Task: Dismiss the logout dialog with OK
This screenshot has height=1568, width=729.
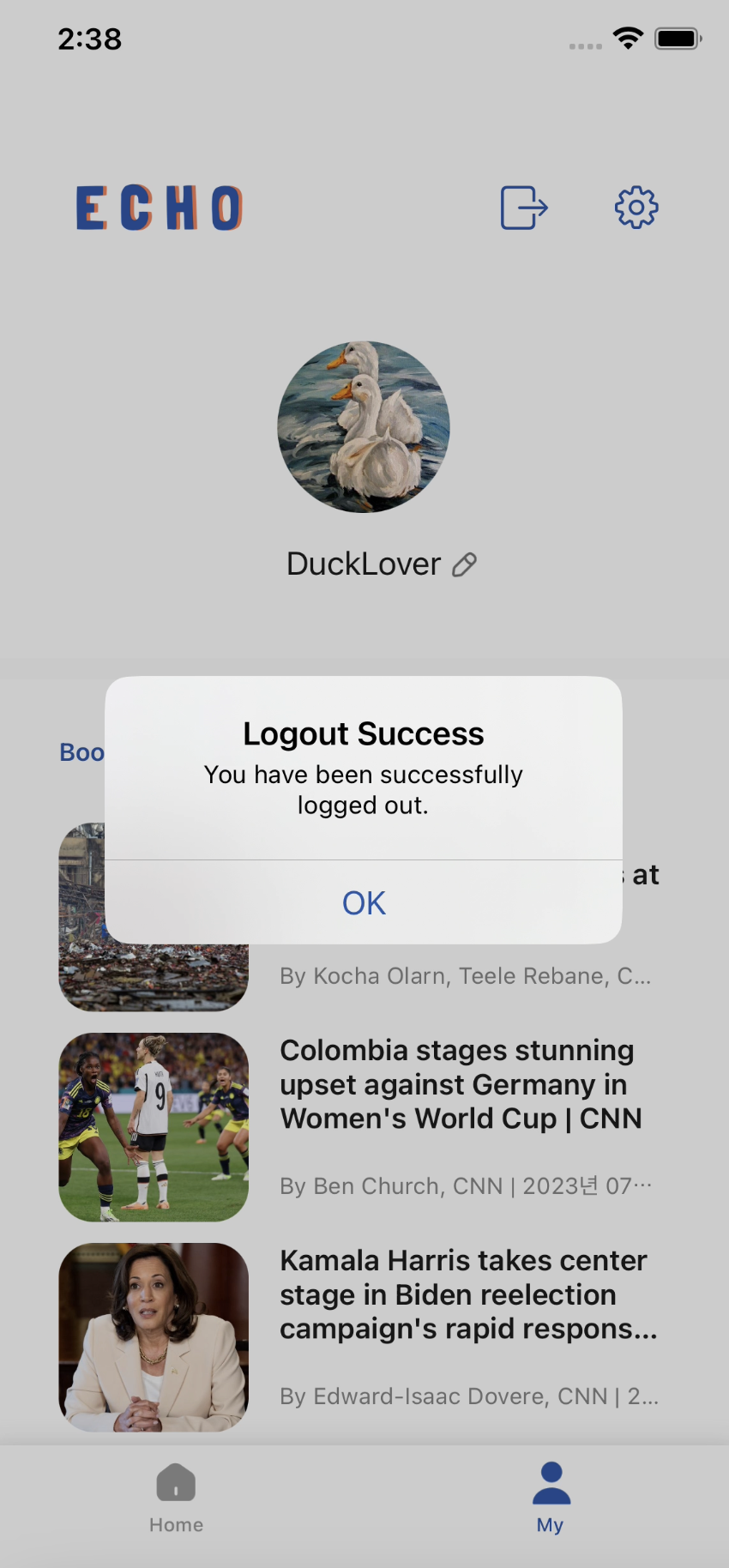Action: (364, 902)
